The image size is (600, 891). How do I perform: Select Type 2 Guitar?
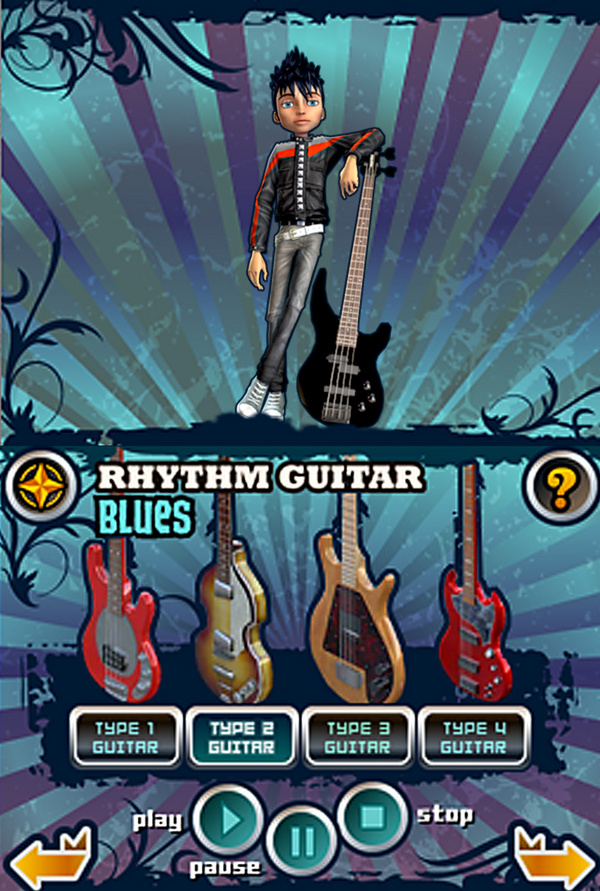(242, 738)
